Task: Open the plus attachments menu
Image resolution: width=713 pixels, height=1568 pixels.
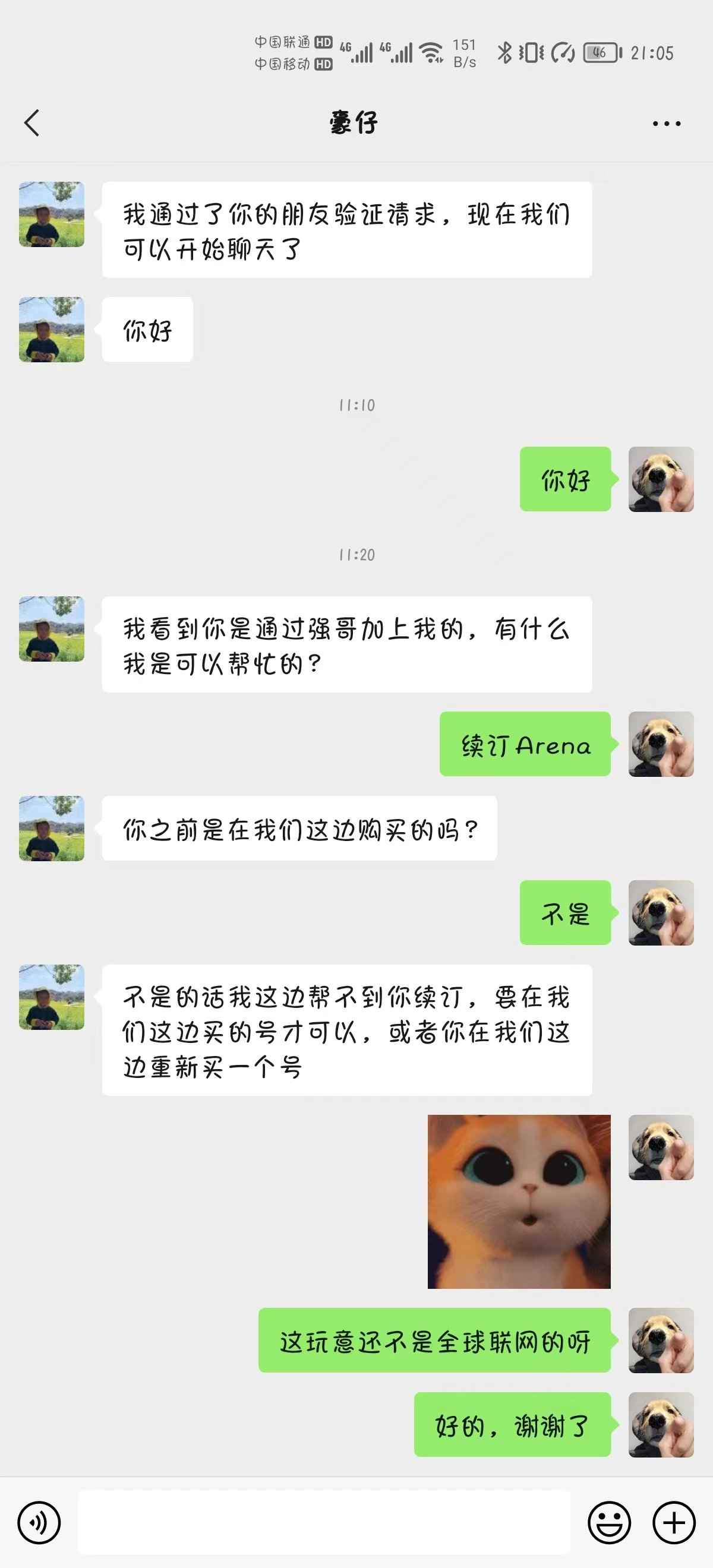Action: click(x=673, y=1522)
